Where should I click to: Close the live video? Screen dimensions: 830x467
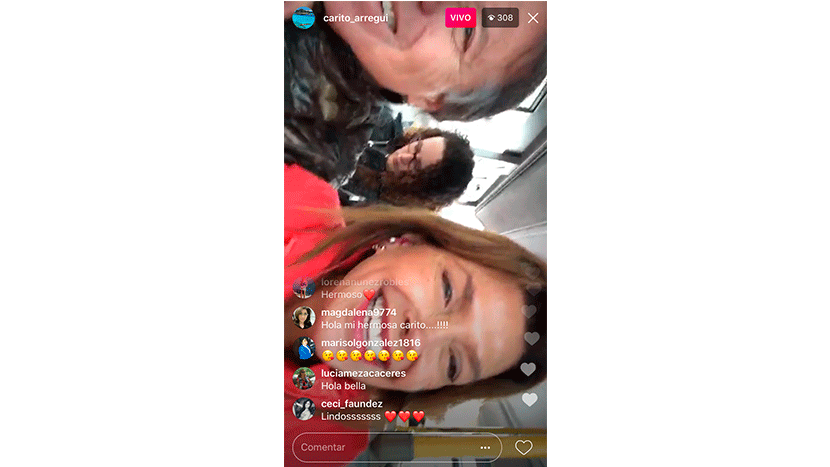(533, 18)
